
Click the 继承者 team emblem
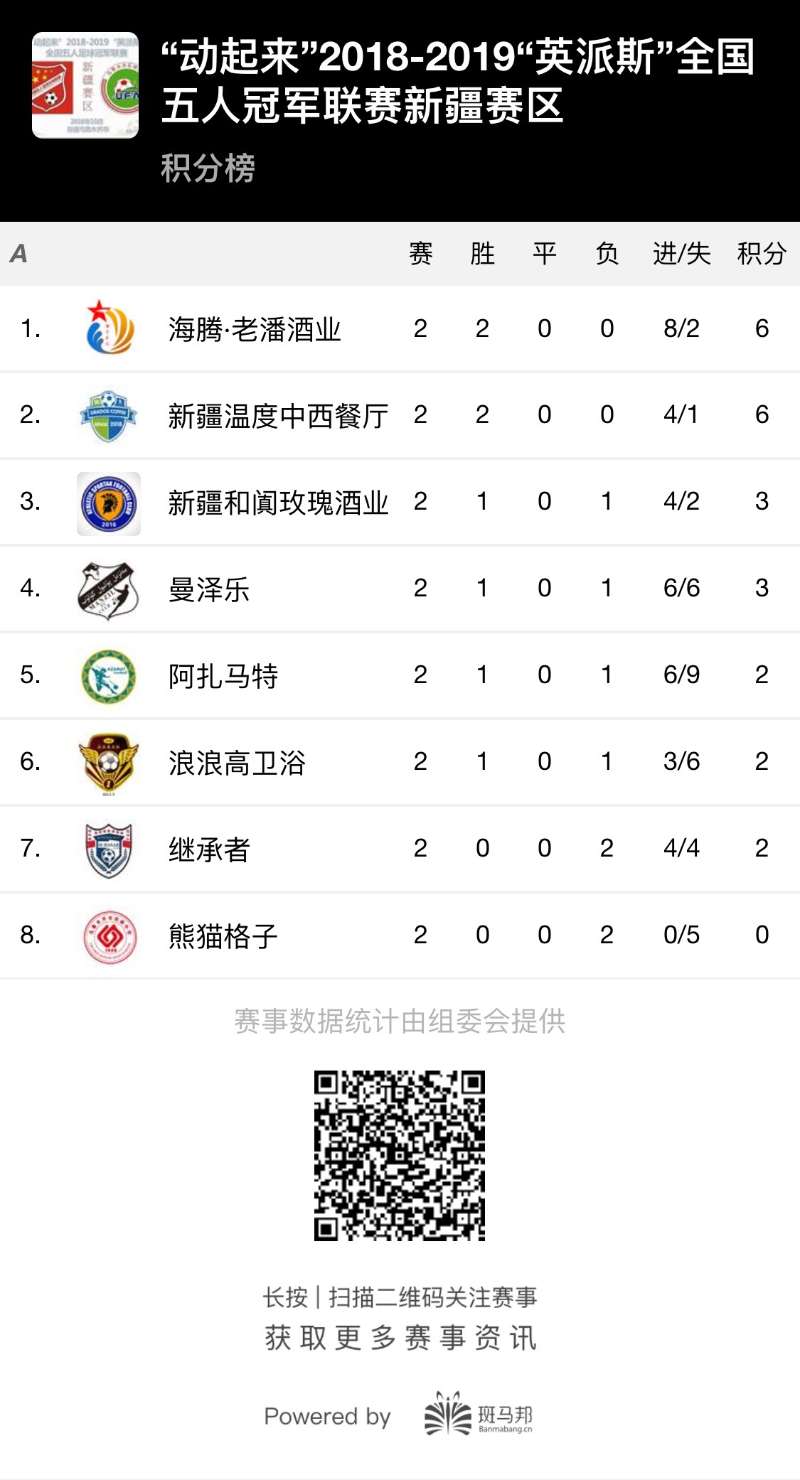[x=108, y=850]
